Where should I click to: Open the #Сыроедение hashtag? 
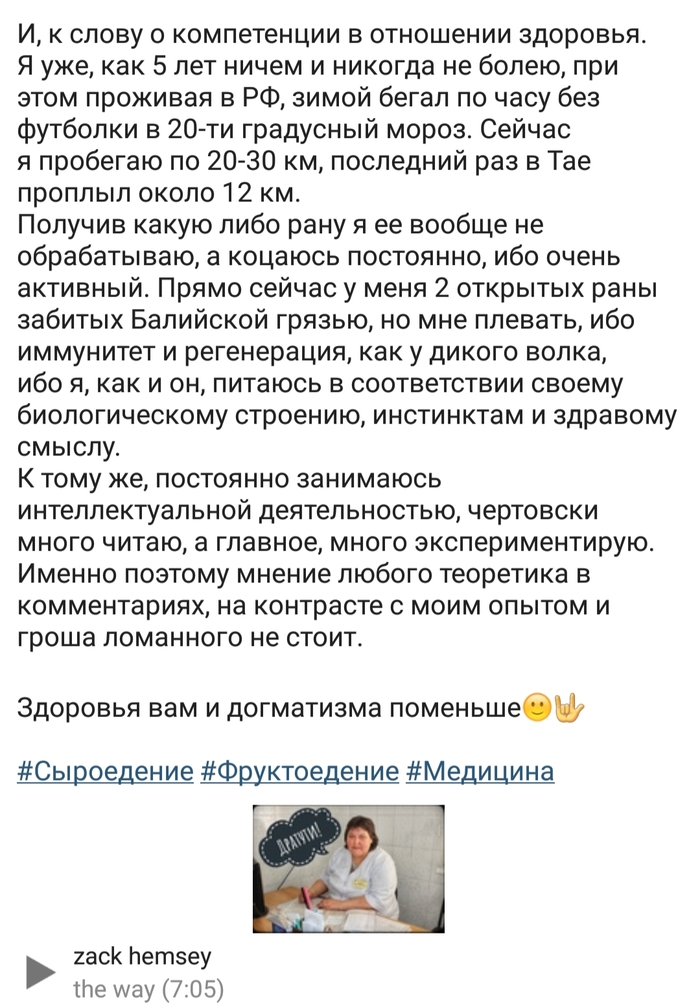tap(105, 770)
